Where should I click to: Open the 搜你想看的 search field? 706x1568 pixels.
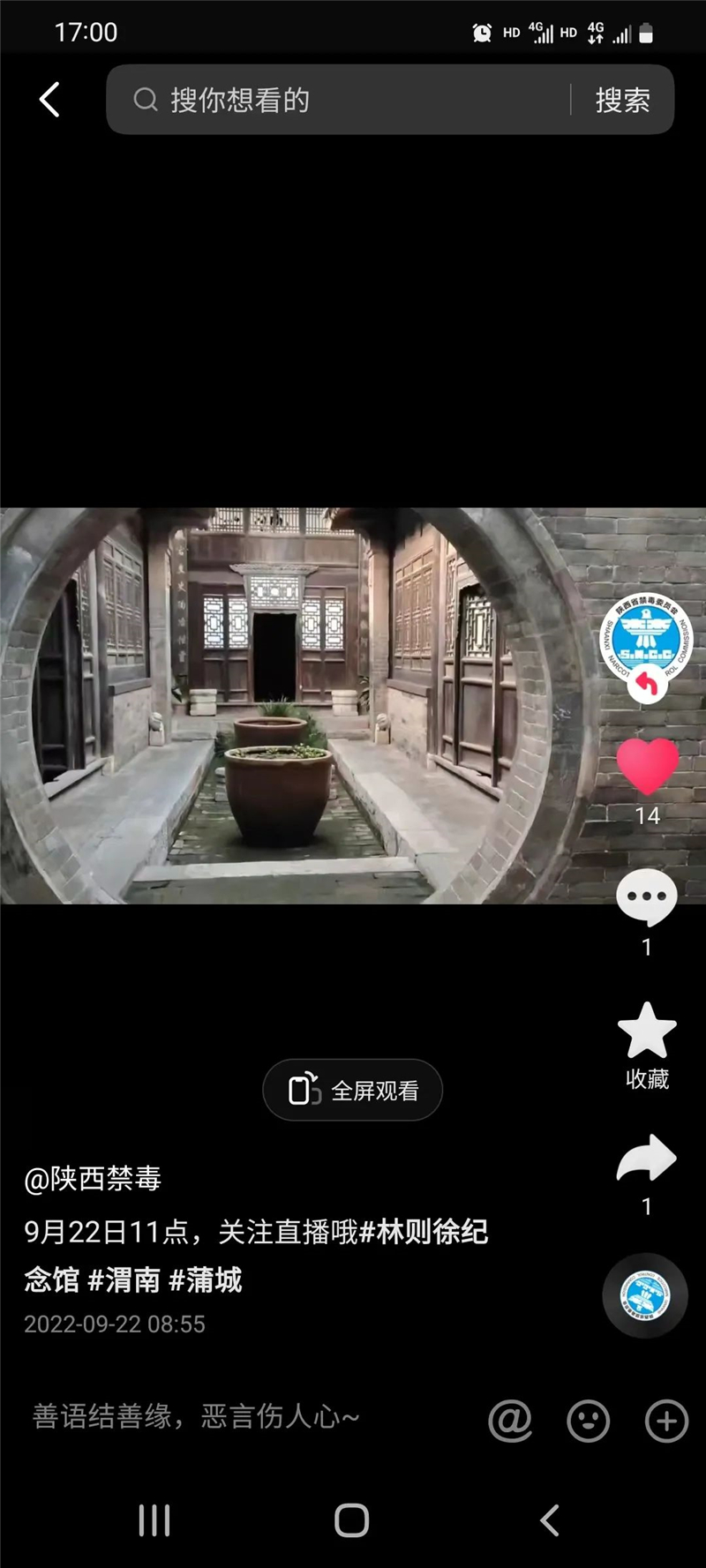(x=344, y=100)
